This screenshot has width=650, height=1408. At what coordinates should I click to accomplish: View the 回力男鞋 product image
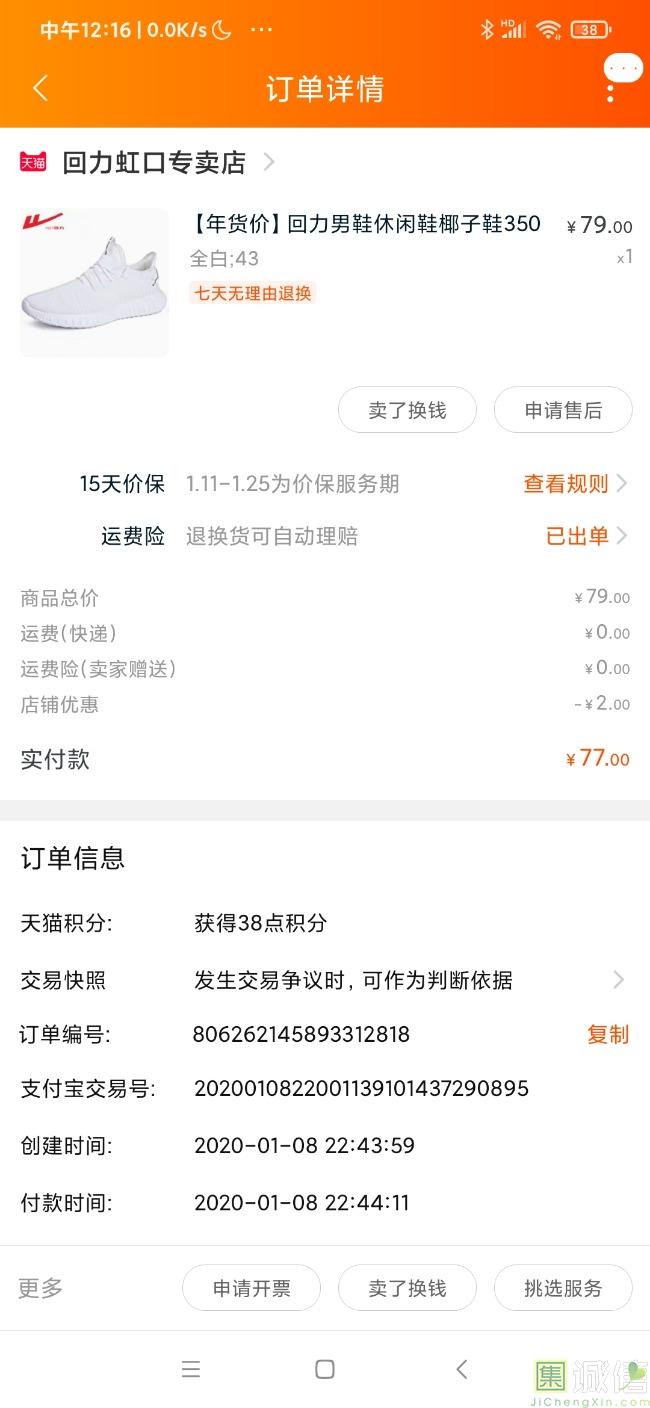tap(94, 282)
